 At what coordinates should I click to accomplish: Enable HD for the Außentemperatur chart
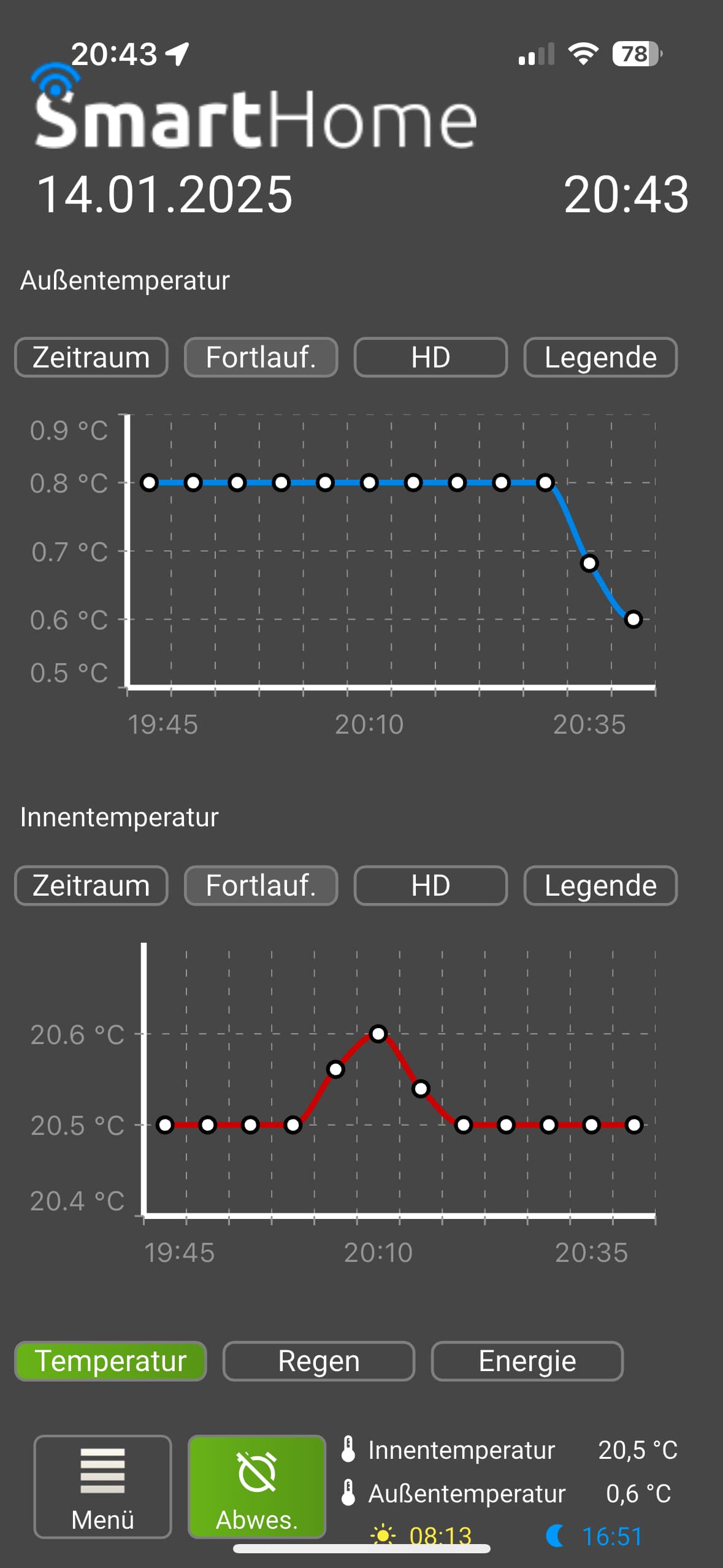pyautogui.click(x=430, y=357)
